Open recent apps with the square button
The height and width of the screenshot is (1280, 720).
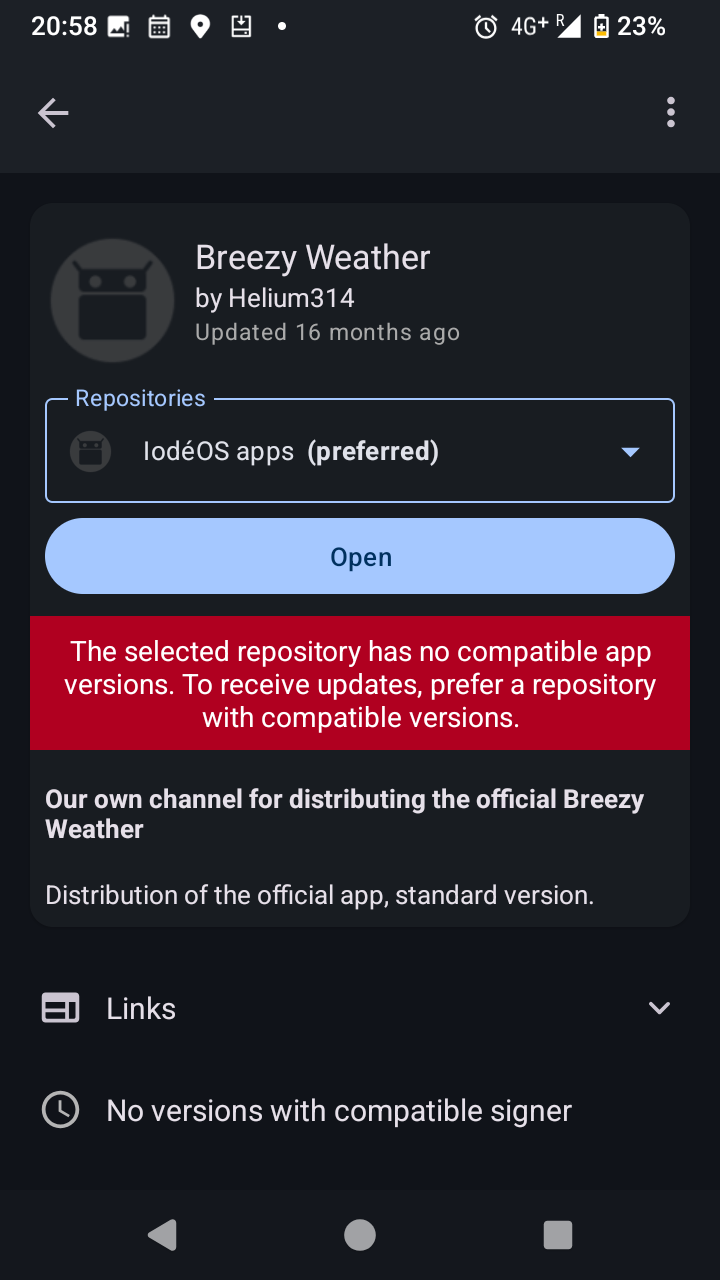557,1235
